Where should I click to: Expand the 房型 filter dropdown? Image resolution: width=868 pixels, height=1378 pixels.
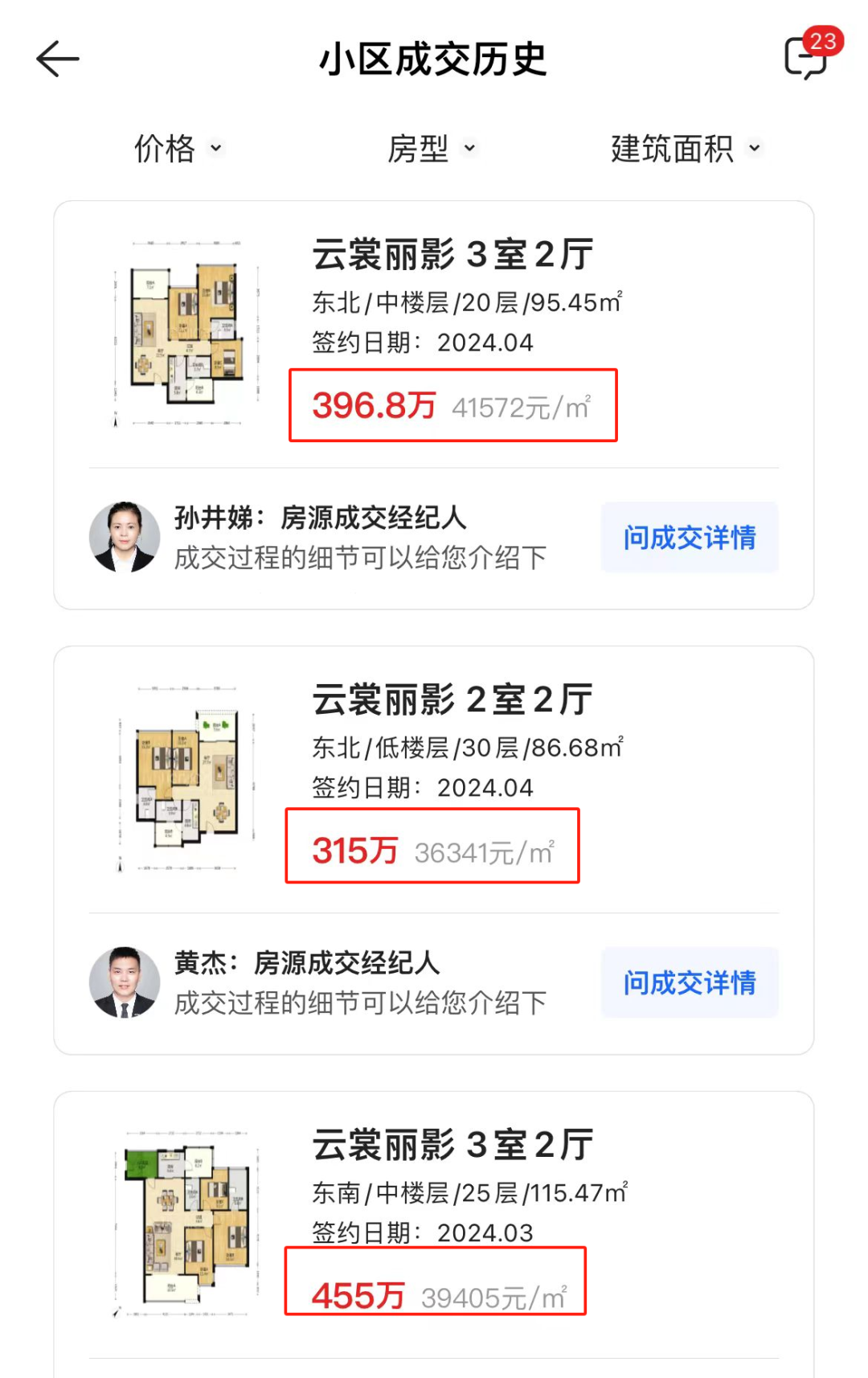pos(432,149)
